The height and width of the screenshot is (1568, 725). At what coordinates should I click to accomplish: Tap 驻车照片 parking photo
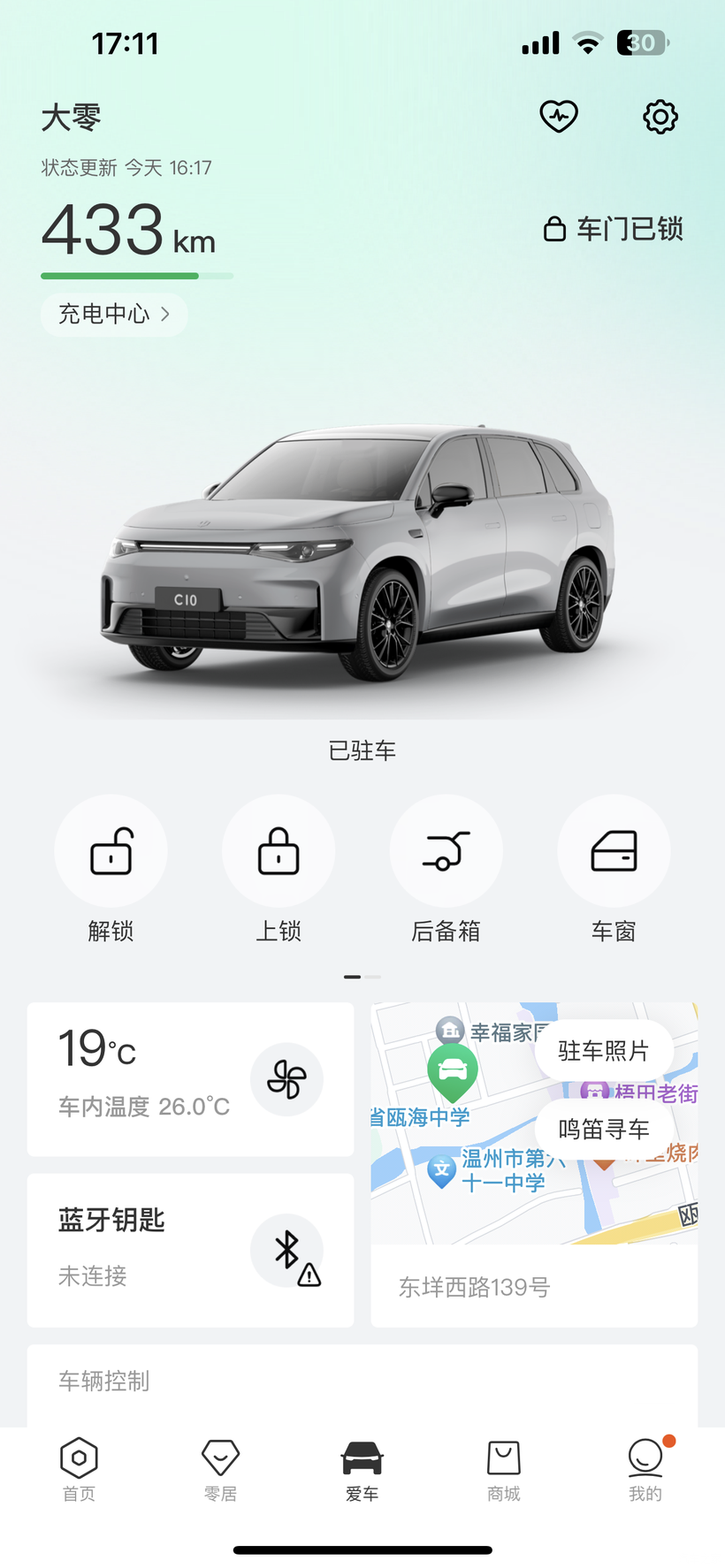(604, 1050)
